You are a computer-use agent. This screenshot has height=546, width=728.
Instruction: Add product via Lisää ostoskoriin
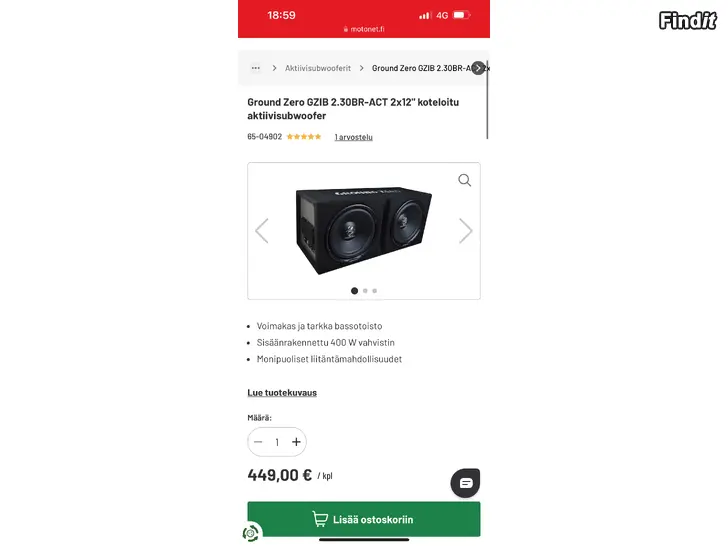(363, 519)
